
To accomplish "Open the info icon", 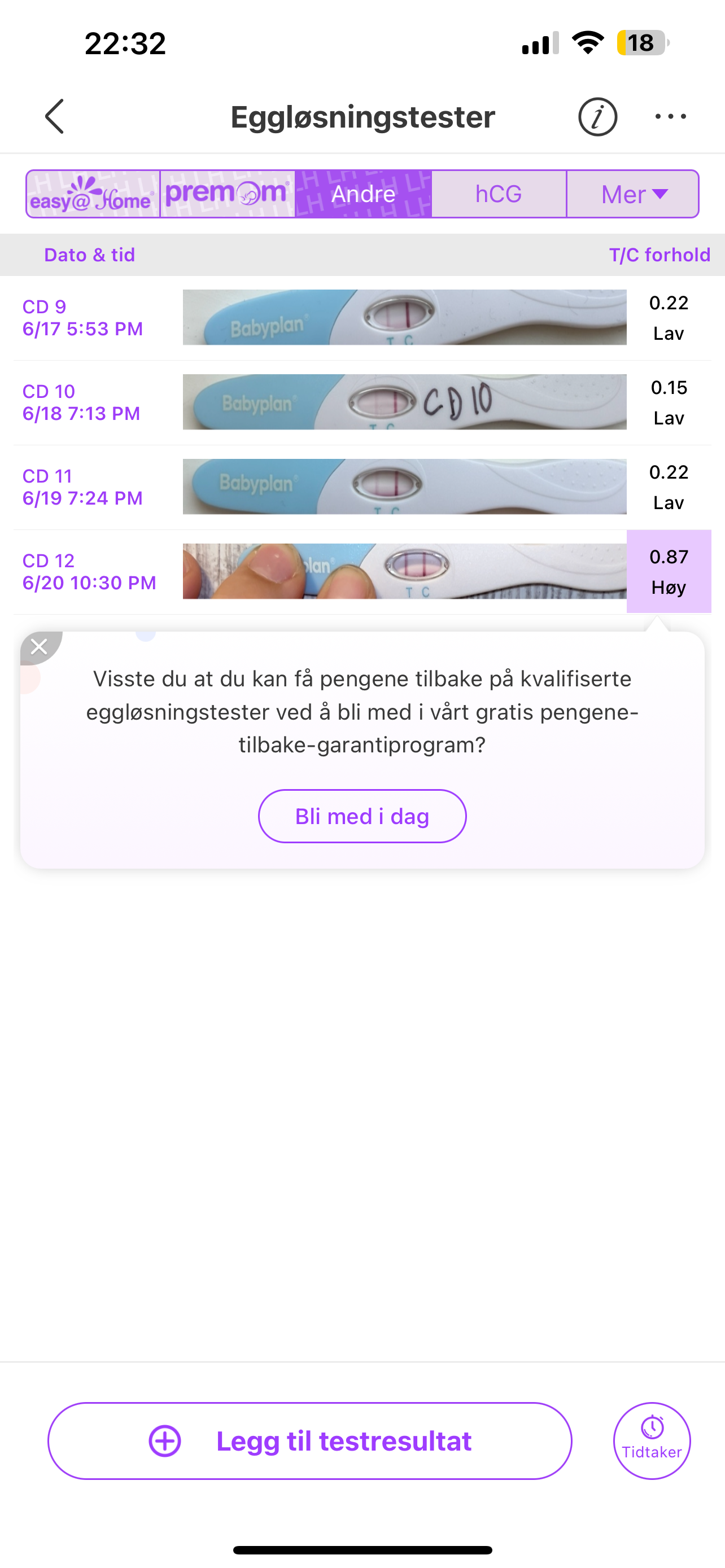I will pos(597,116).
